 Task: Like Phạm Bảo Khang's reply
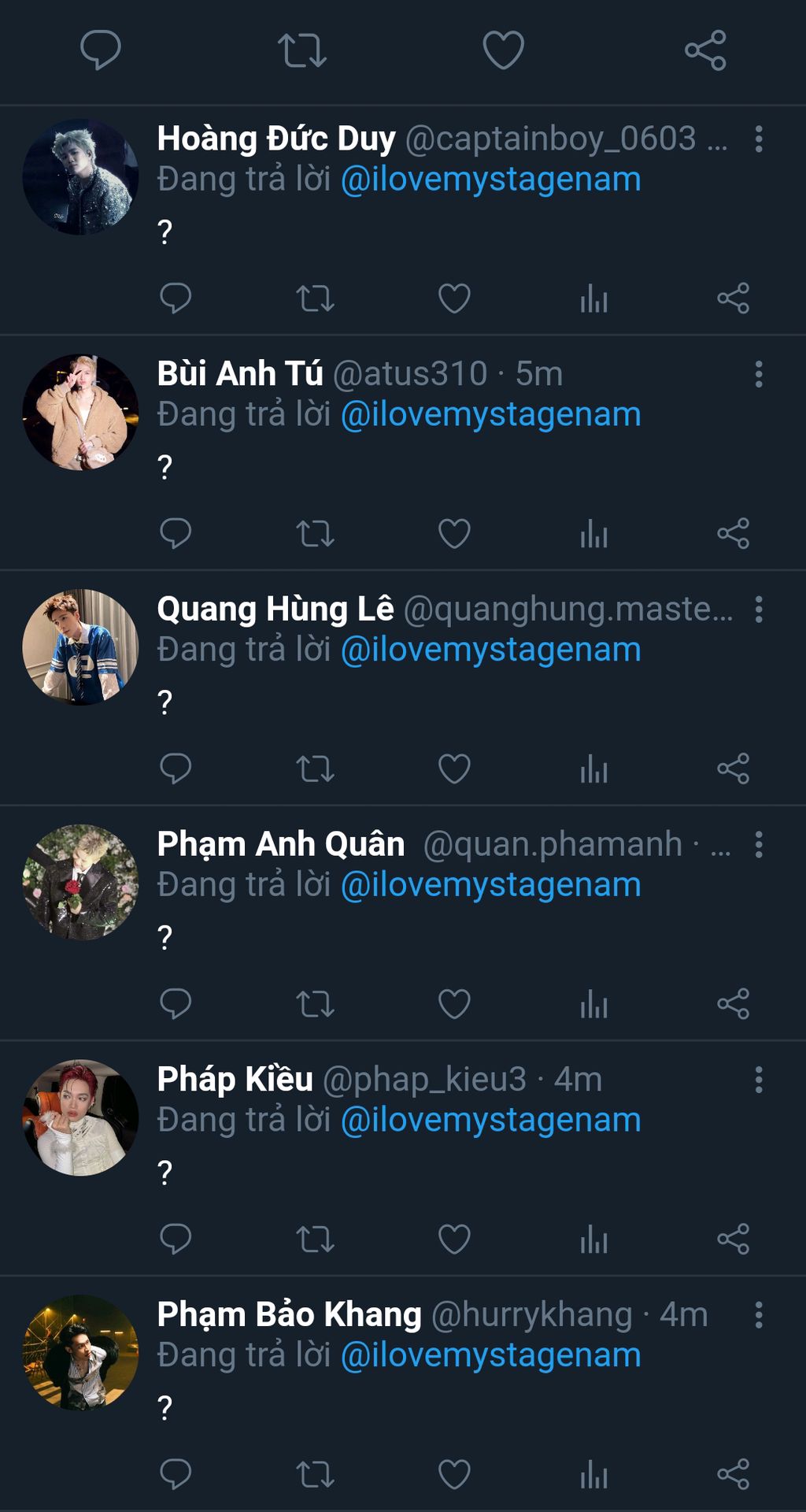click(454, 1474)
